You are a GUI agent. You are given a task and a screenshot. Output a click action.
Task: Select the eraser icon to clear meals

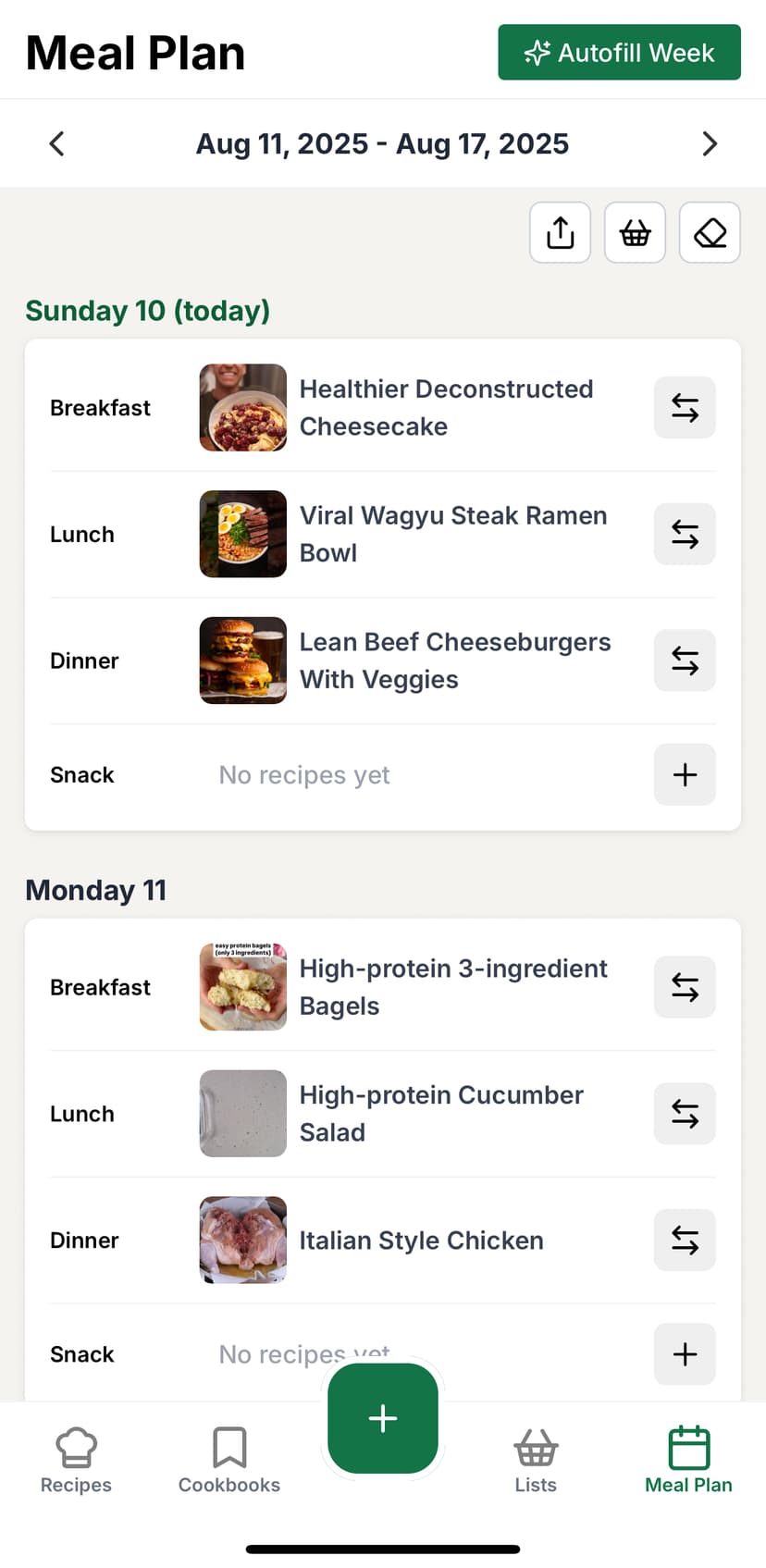point(710,232)
